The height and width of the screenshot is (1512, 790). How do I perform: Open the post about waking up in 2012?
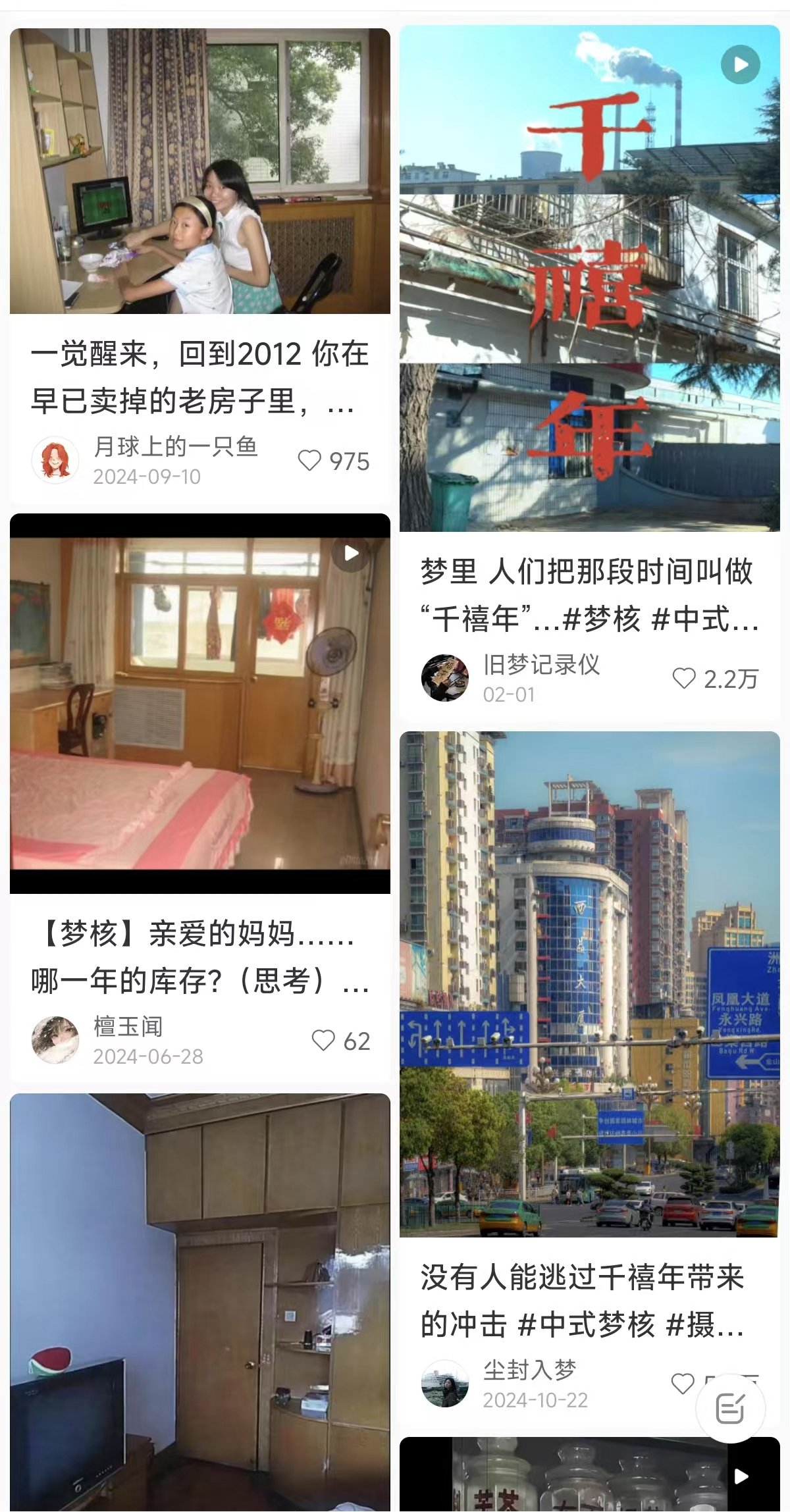point(199,171)
